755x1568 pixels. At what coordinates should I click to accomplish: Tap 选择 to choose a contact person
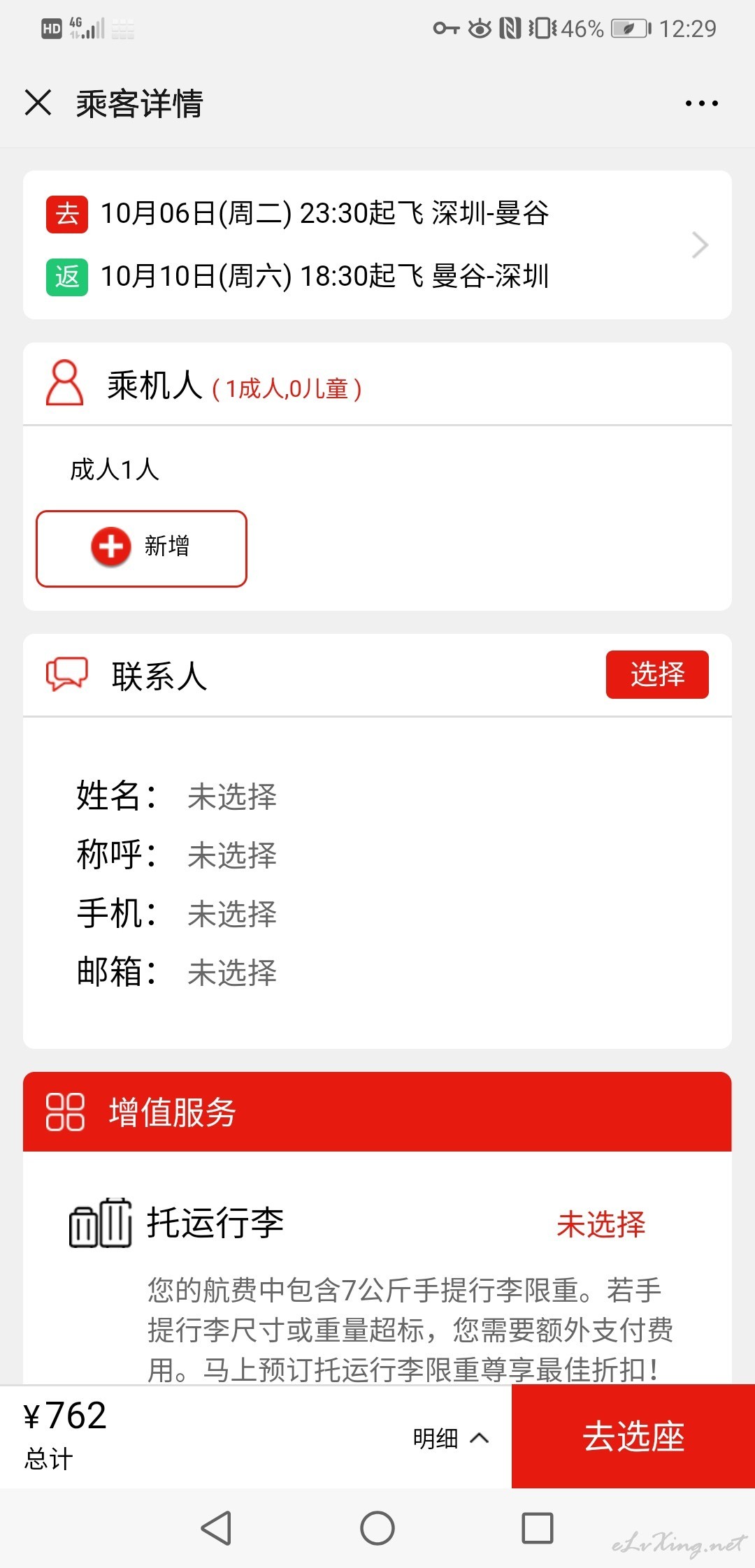coord(657,674)
